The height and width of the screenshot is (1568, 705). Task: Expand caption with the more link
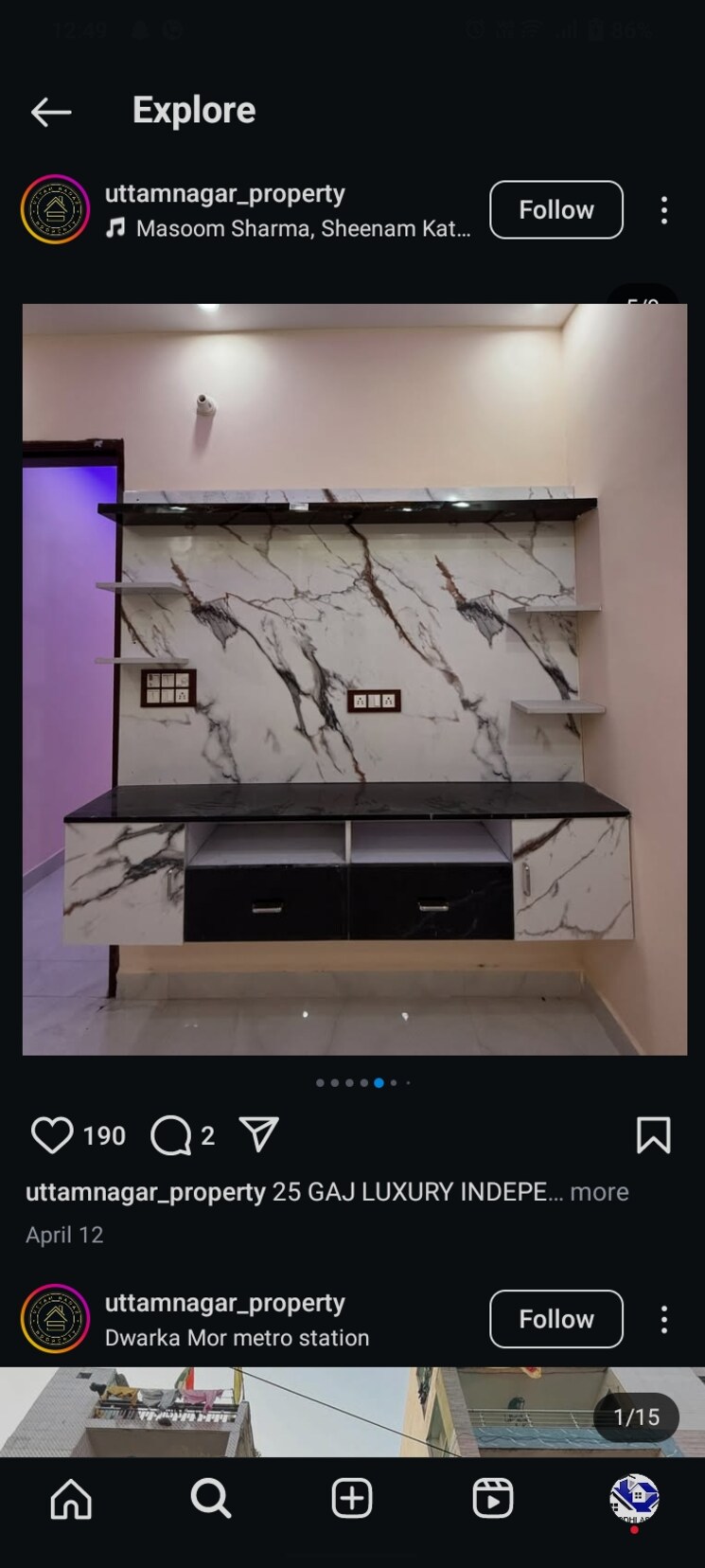(x=599, y=1191)
